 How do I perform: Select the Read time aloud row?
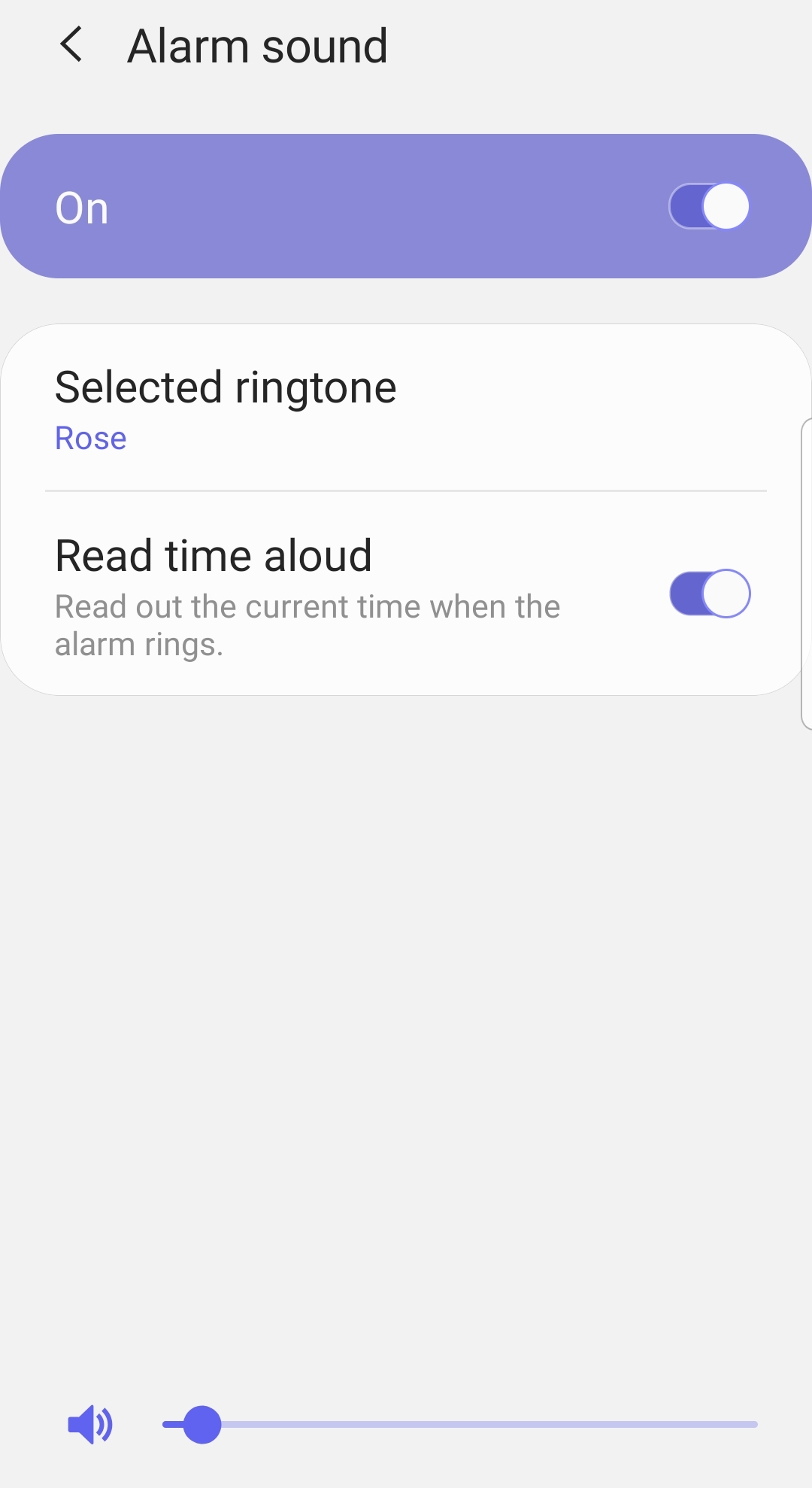[x=301, y=594]
